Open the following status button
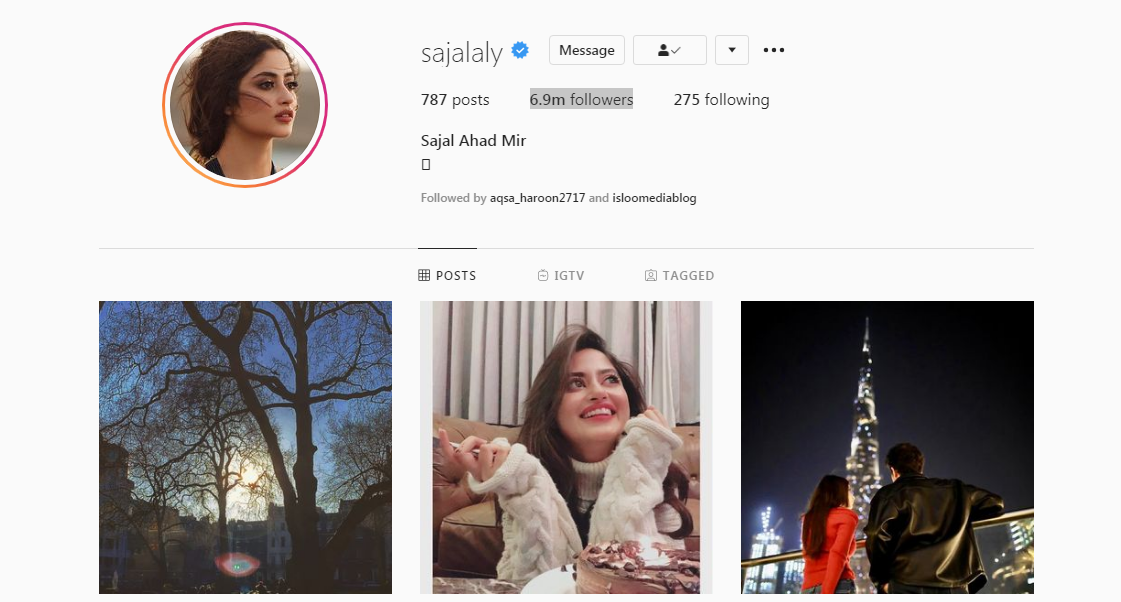This screenshot has height=602, width=1121. click(x=669, y=50)
